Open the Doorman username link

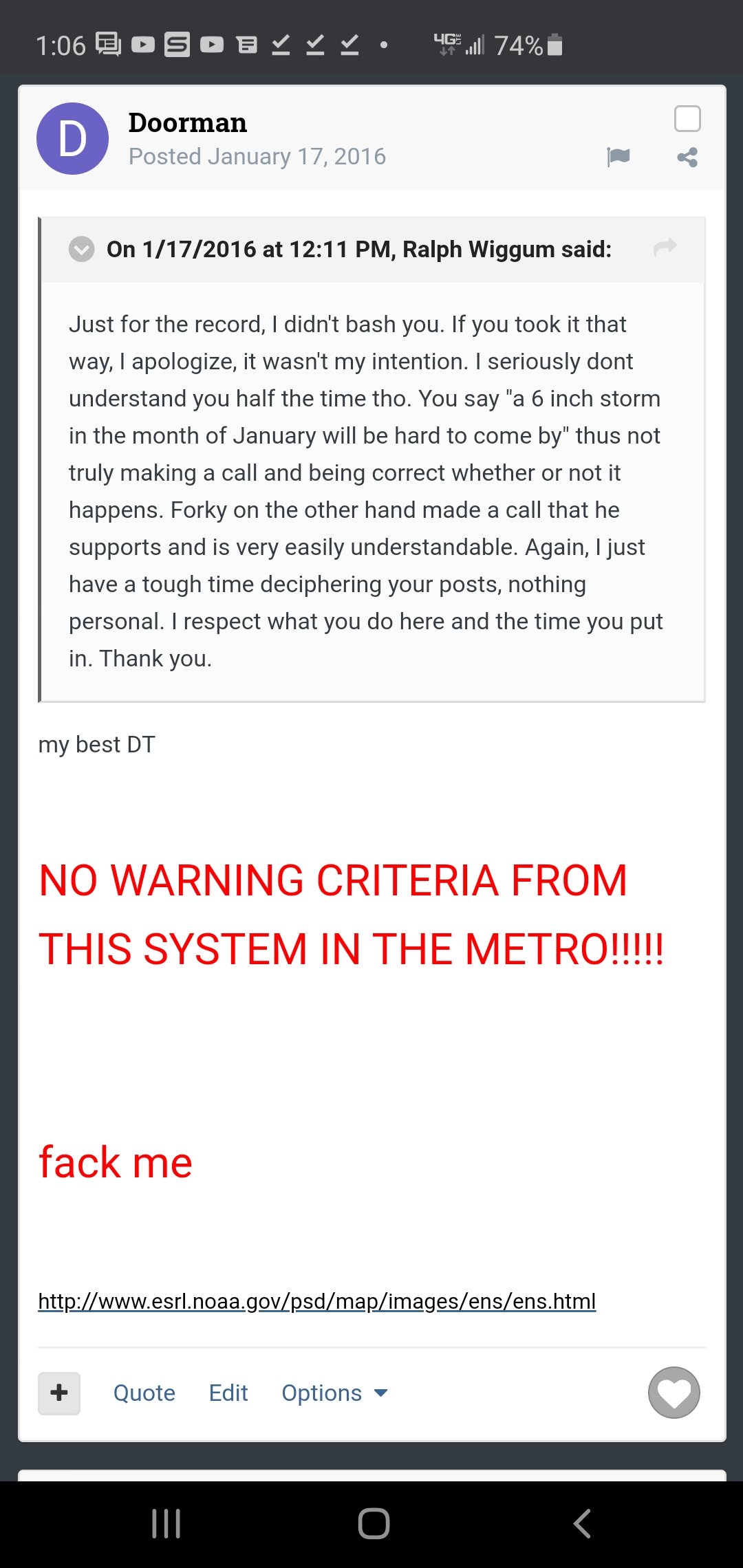tap(188, 122)
